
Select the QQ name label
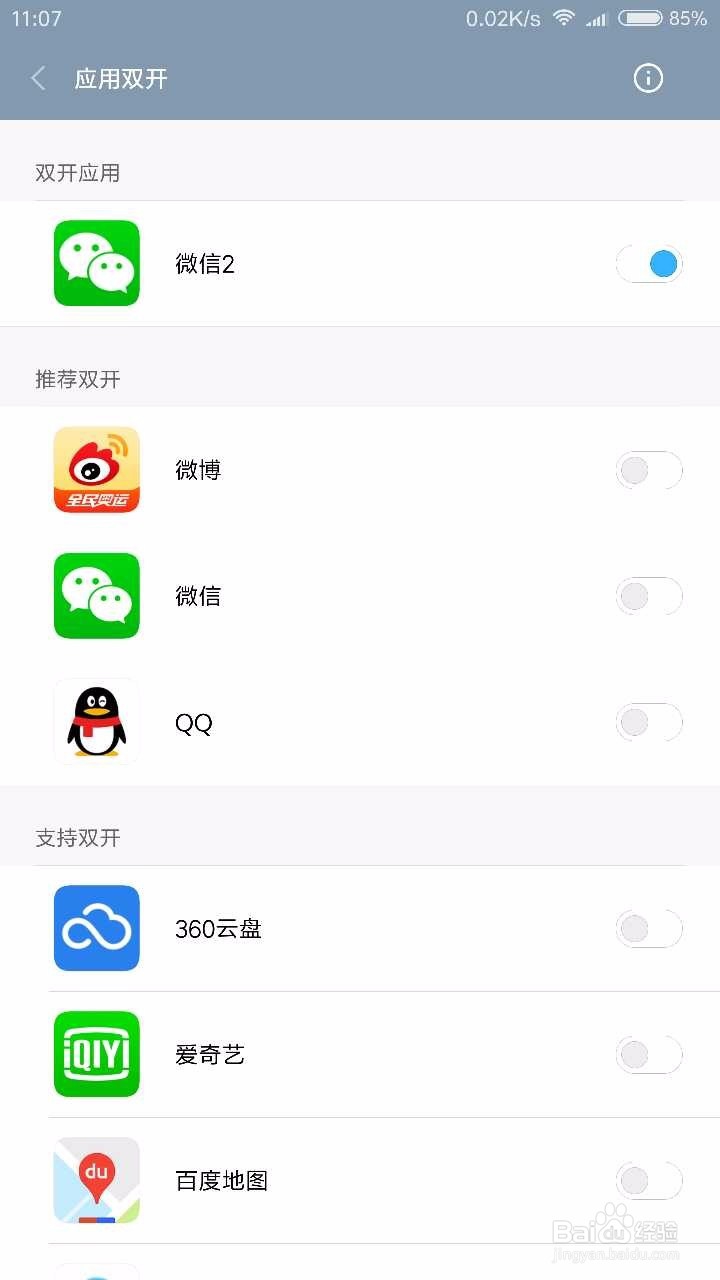tap(193, 721)
